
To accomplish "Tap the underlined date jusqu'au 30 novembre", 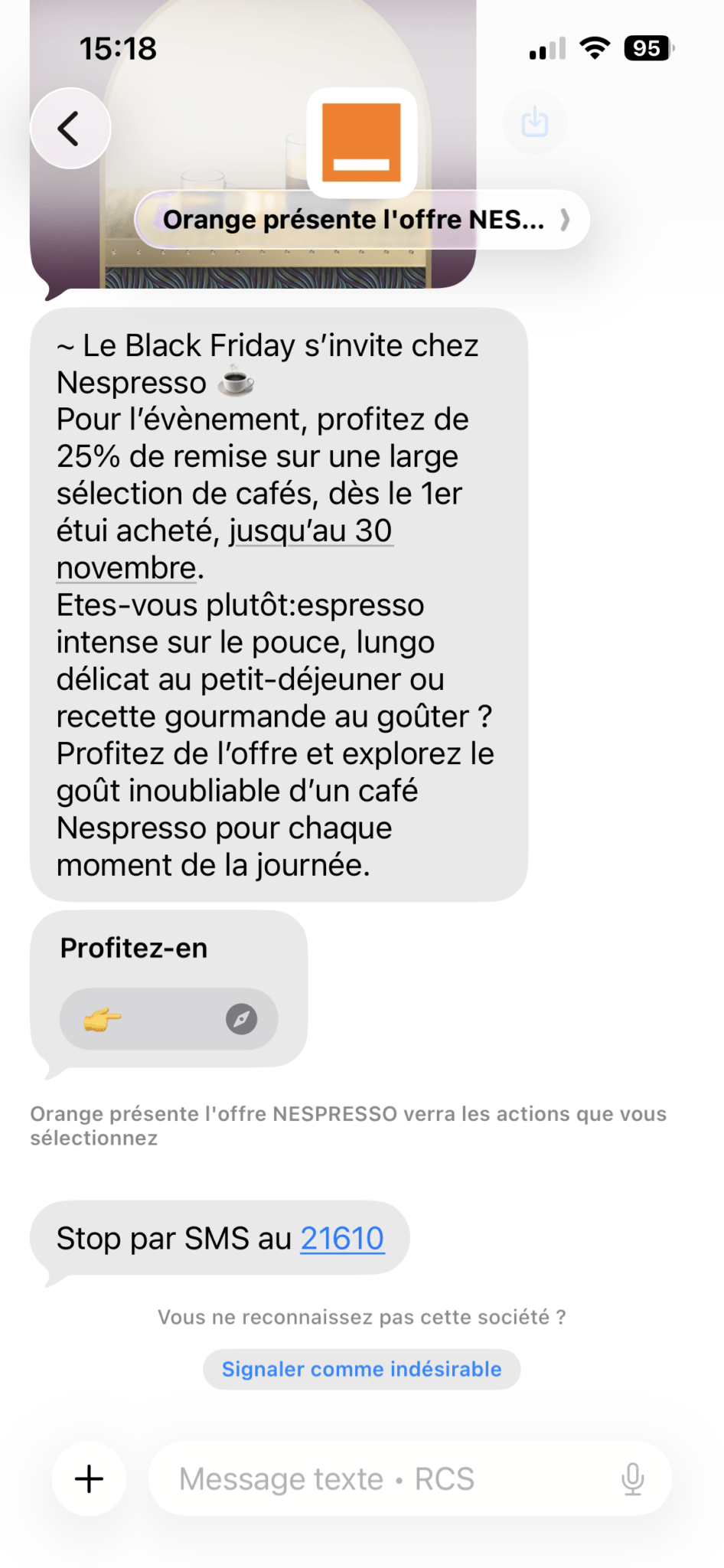I will [311, 531].
